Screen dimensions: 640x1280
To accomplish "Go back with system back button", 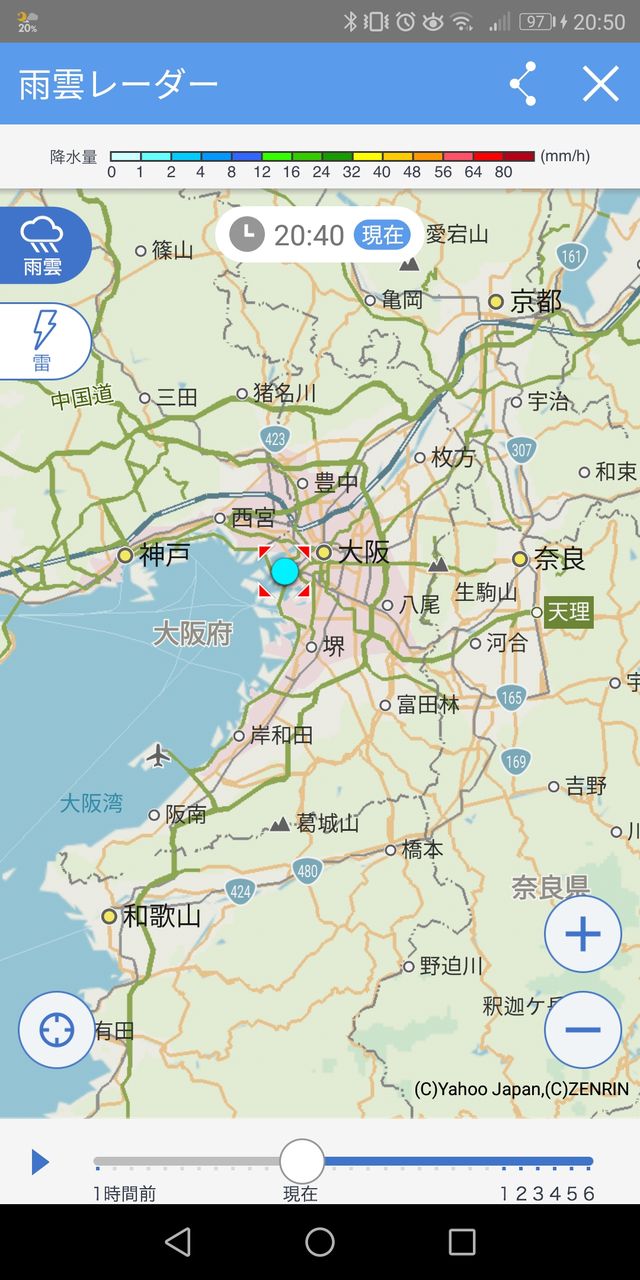I will (178, 1242).
